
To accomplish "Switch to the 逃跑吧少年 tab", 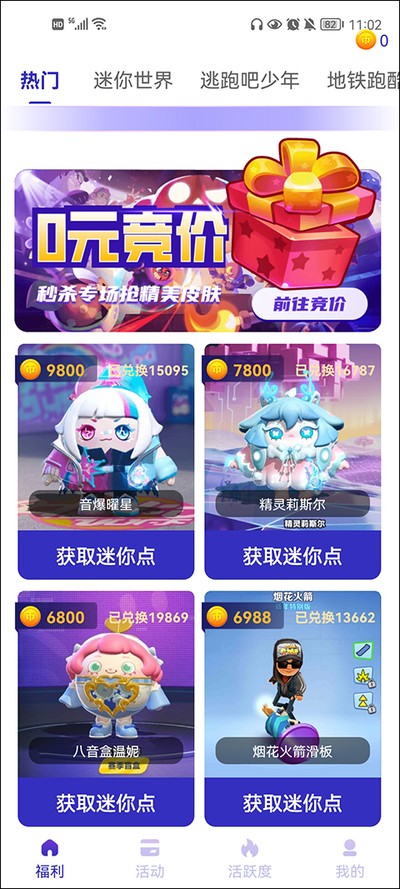I will (x=249, y=81).
